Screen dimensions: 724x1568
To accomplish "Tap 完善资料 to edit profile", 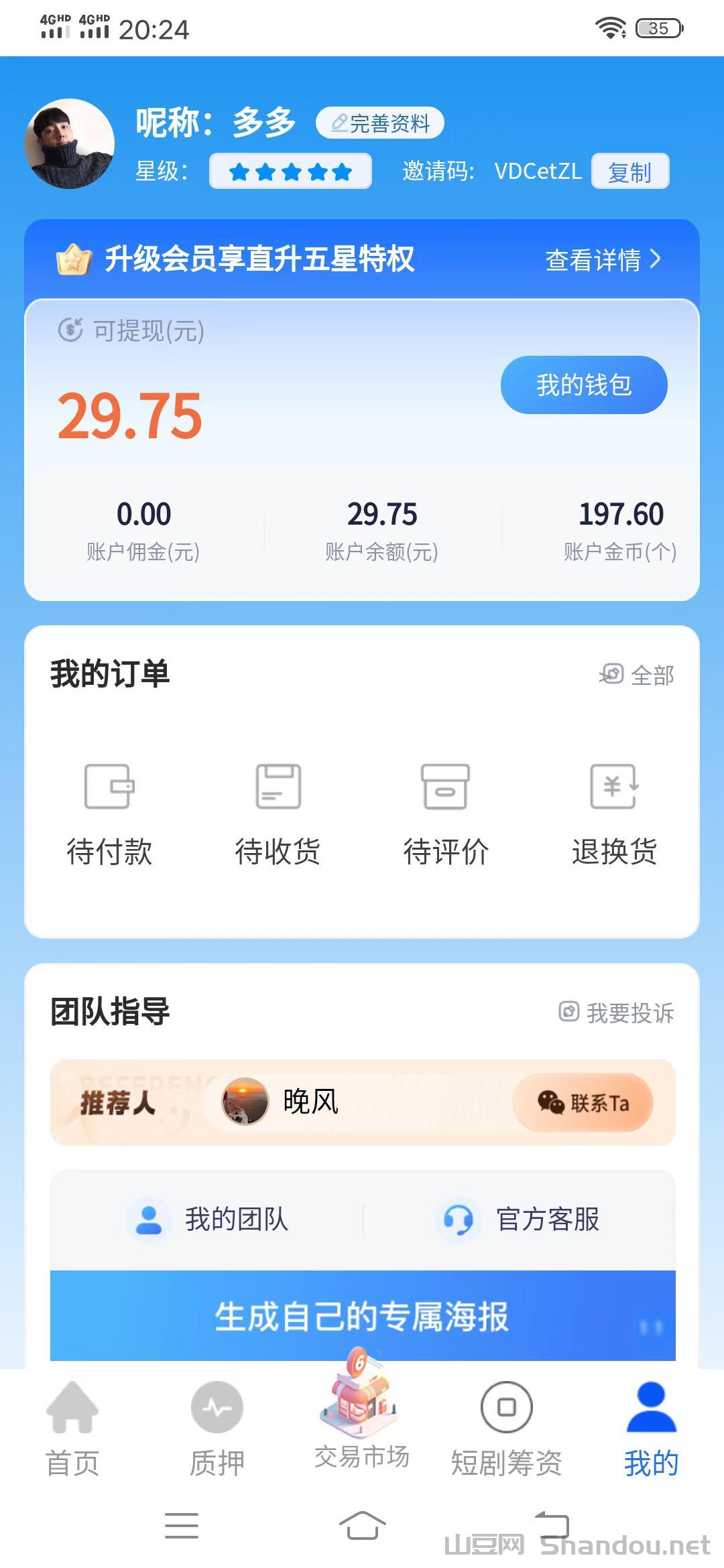I will 380,123.
